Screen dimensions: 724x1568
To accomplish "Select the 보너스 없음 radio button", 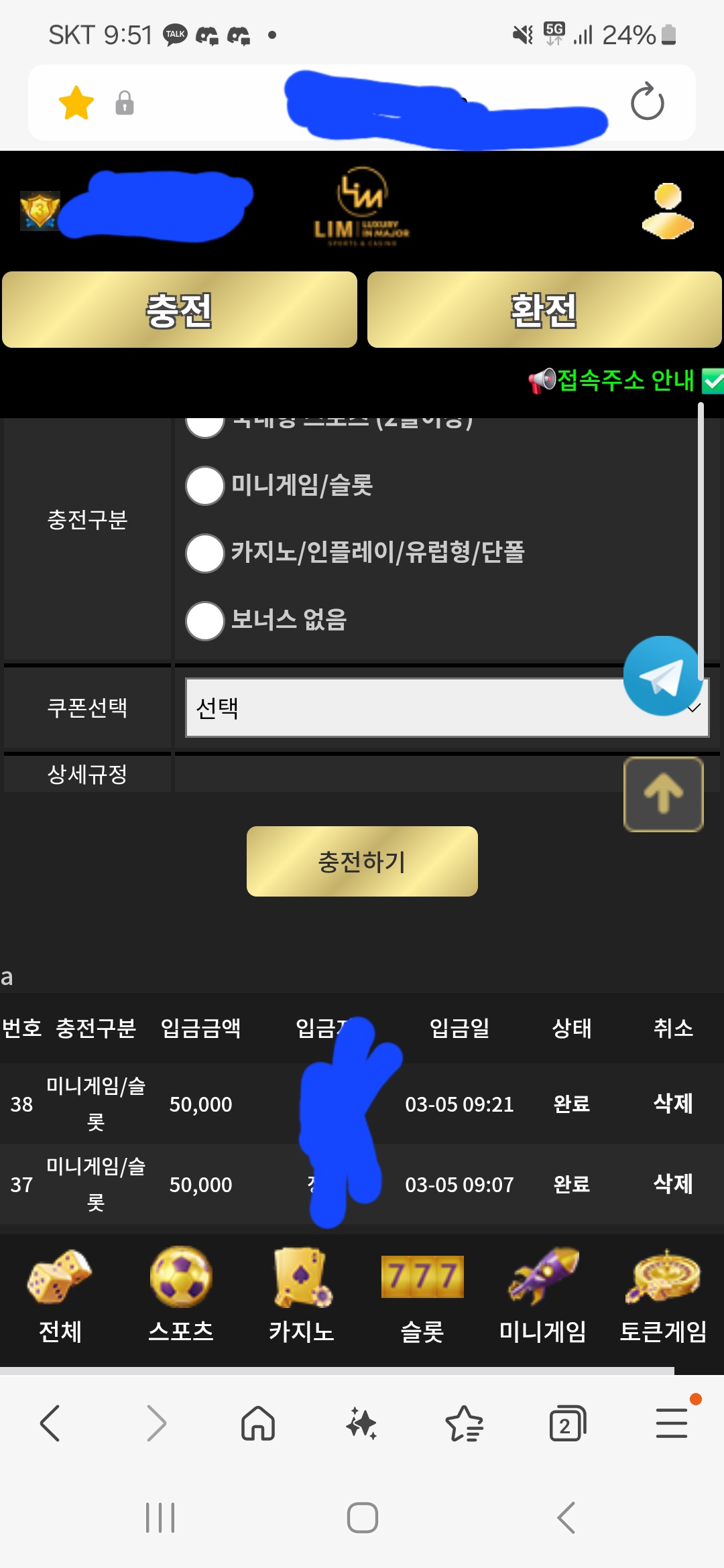I will pos(204,620).
